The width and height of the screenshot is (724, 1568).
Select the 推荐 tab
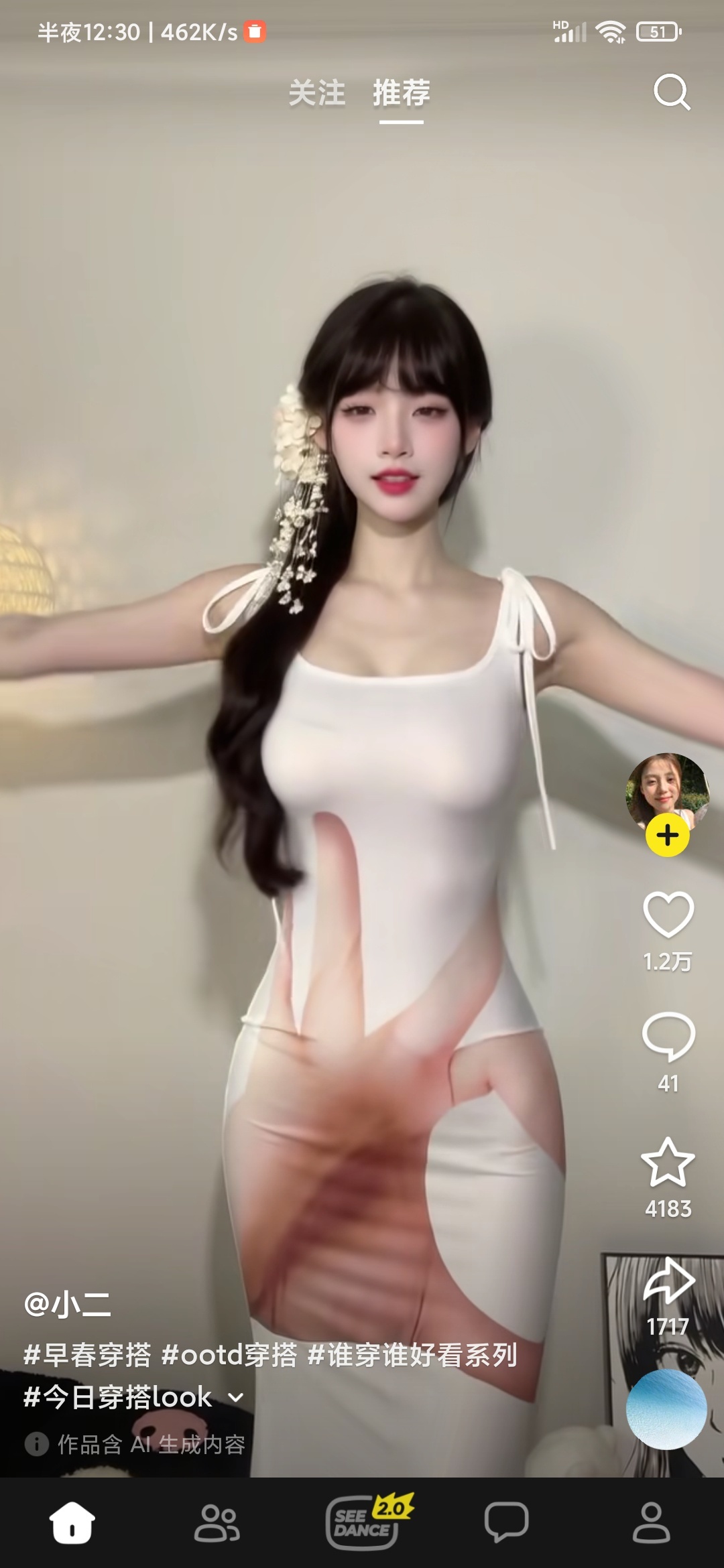(401, 94)
